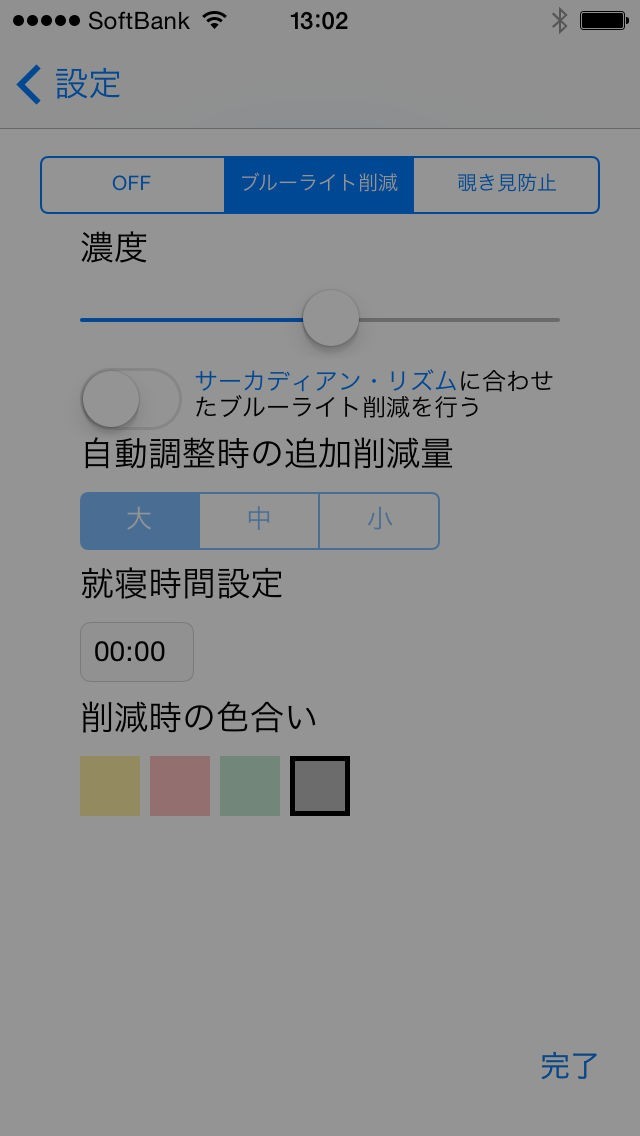Screen dimensions: 640x1136
Task: Pick the yellow tint swatch
Action: point(110,786)
